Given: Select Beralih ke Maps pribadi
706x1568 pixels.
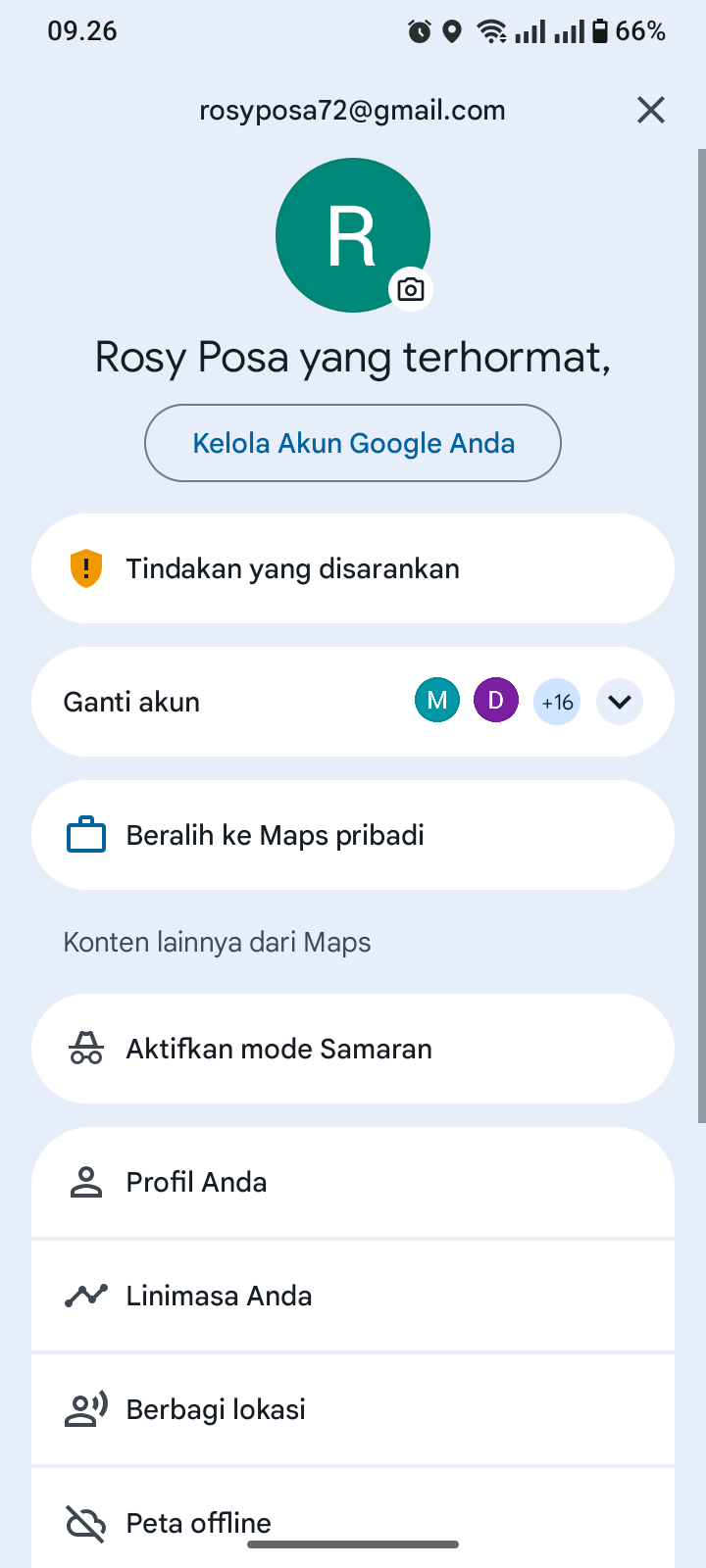Looking at the screenshot, I should [x=353, y=835].
